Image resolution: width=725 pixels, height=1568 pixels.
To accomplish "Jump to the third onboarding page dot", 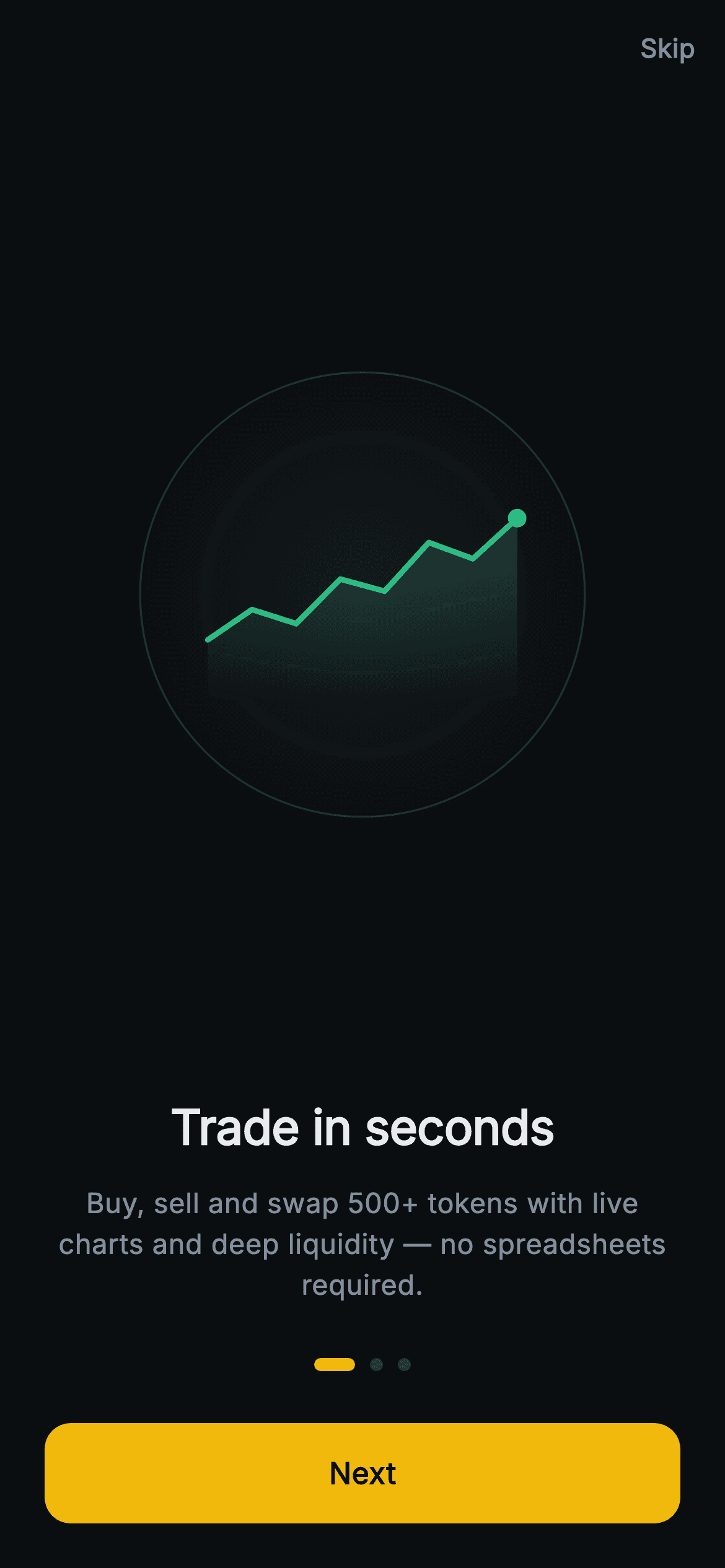I will tap(404, 1364).
